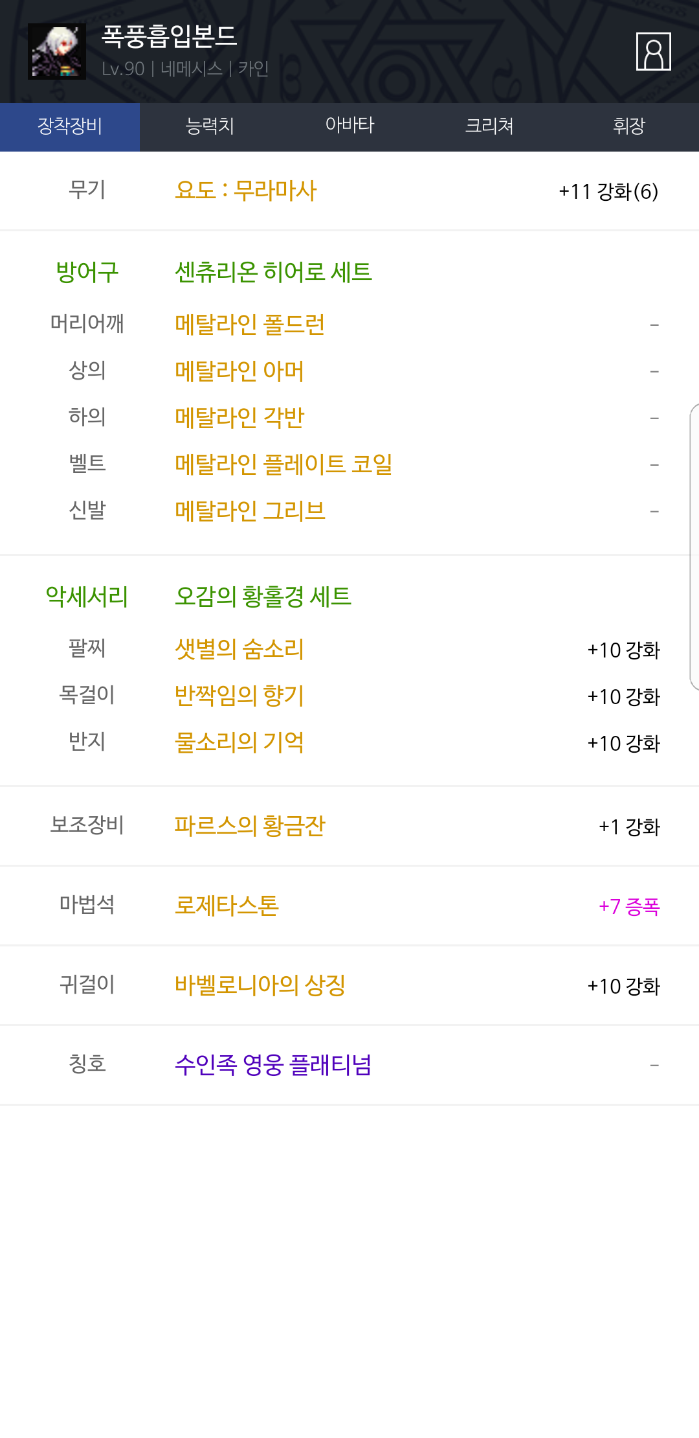Open the character profile icon
This screenshot has width=699, height=1438.
[653, 52]
